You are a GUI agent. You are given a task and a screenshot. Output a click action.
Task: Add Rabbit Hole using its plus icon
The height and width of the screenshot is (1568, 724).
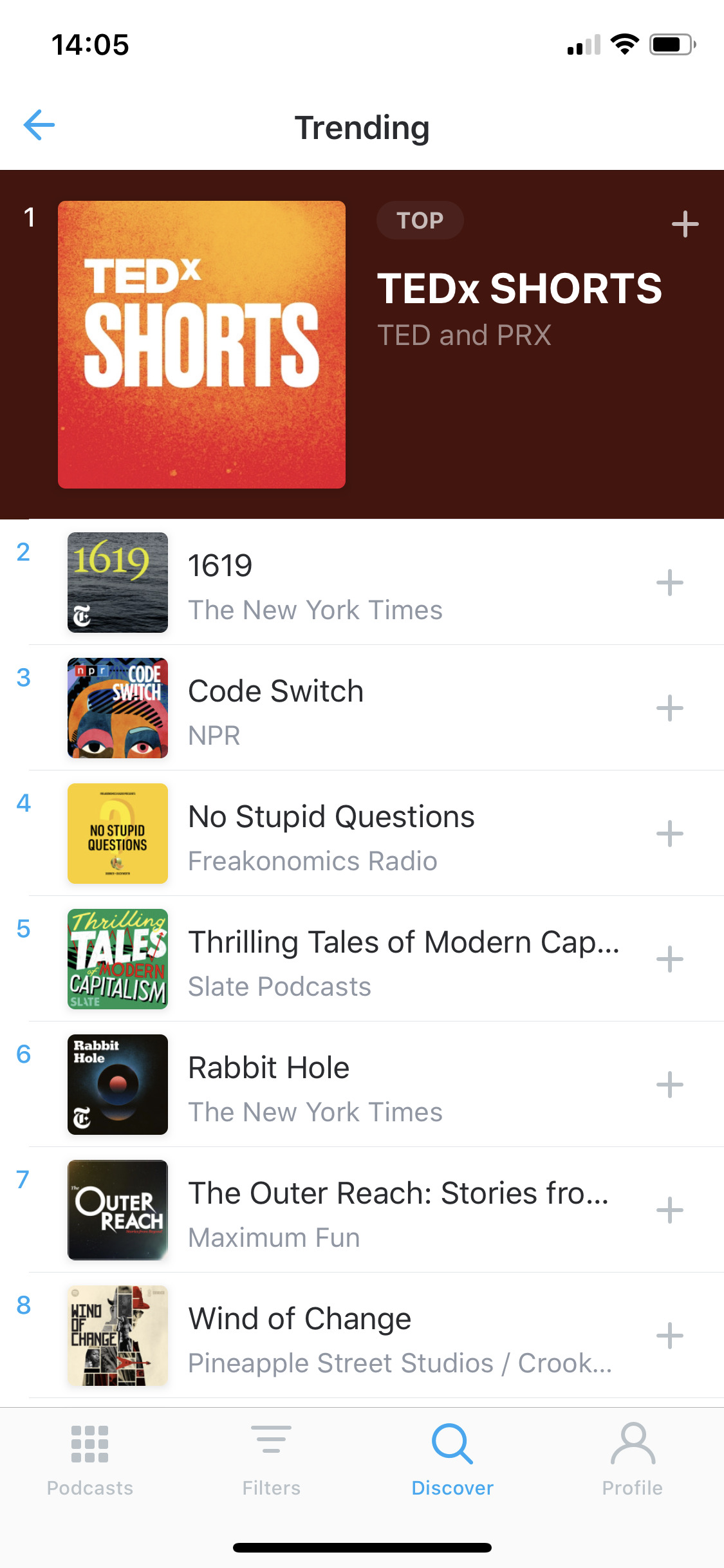pyautogui.click(x=669, y=1085)
